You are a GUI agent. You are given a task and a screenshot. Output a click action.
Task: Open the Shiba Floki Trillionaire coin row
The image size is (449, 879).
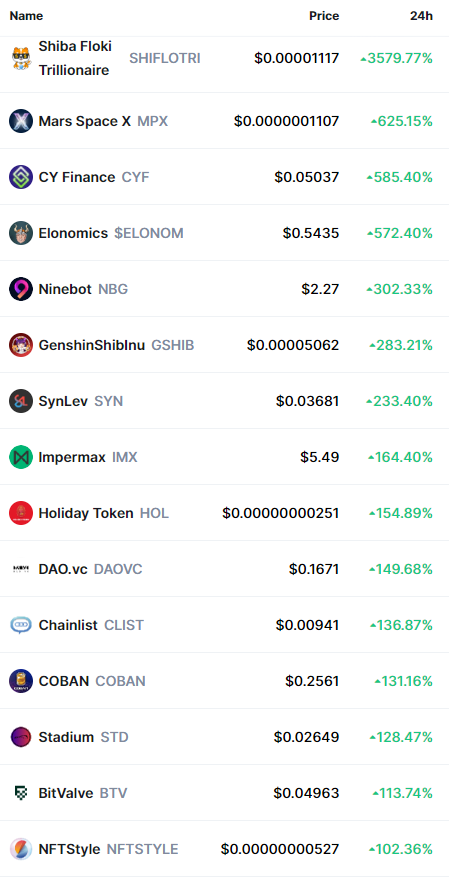(224, 58)
